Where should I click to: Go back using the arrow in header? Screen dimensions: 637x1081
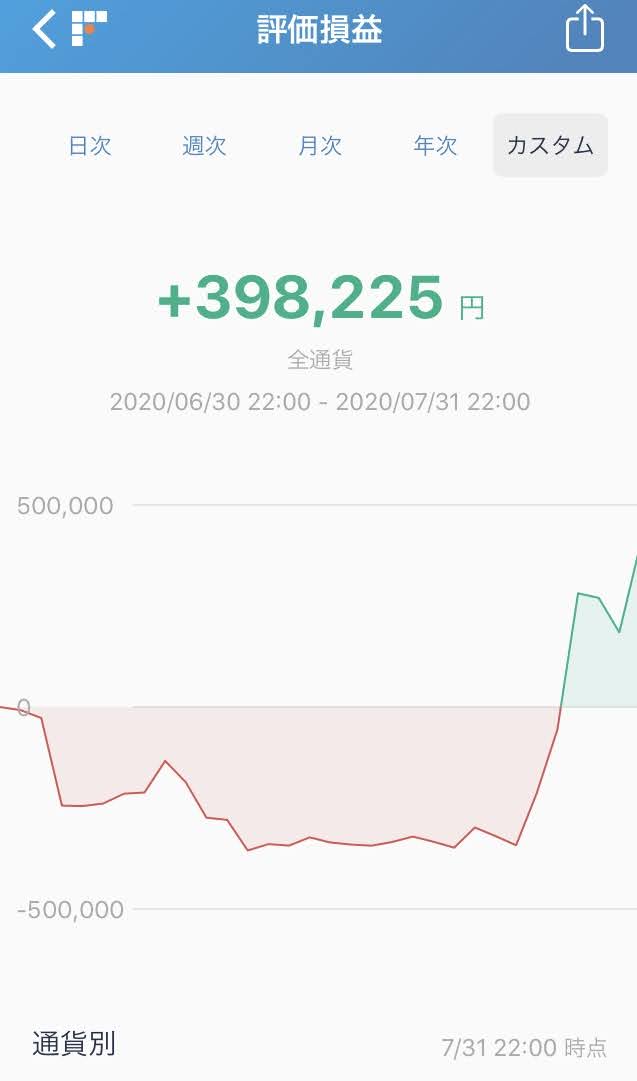(x=43, y=30)
